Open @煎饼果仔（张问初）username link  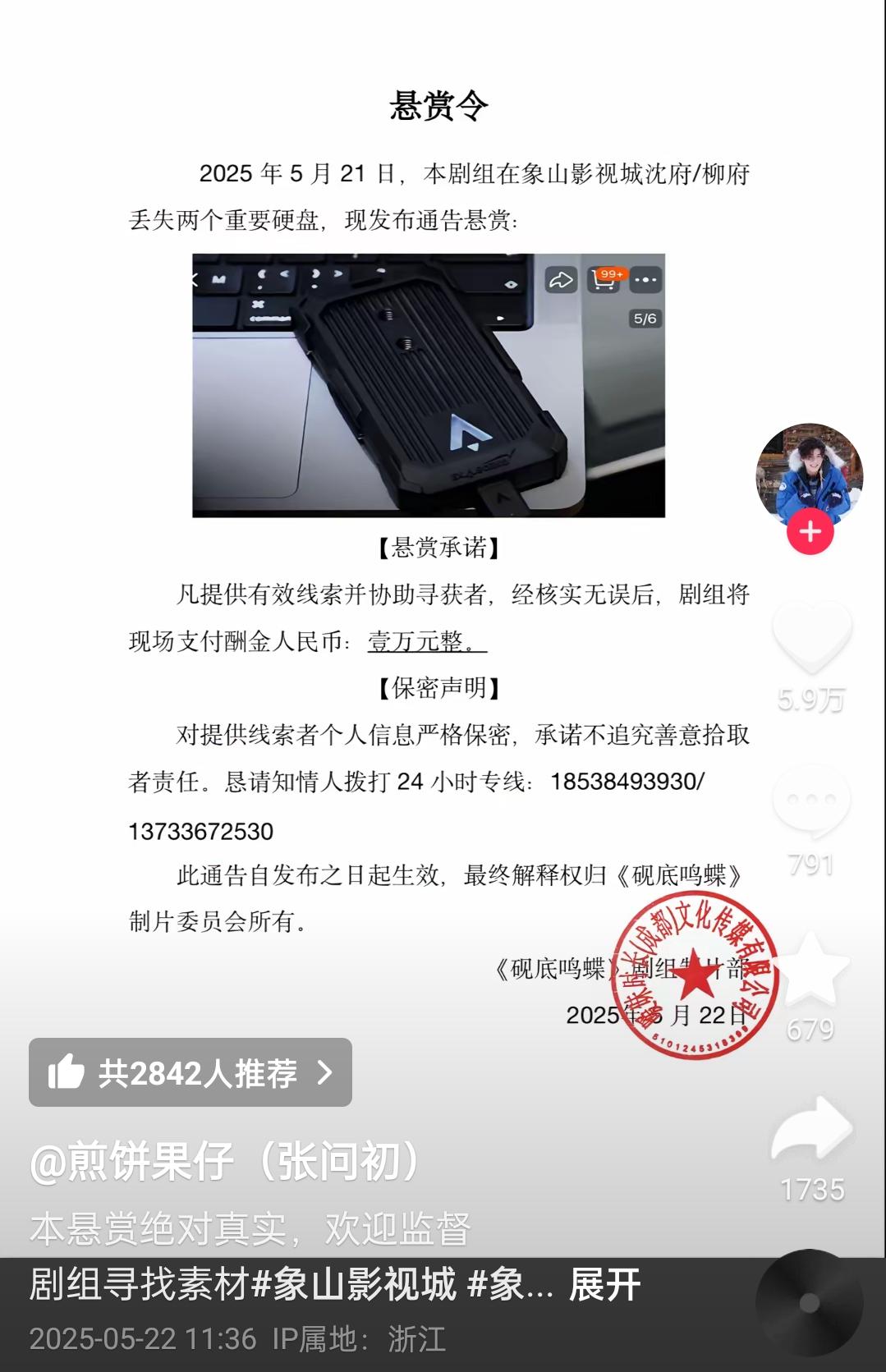pos(225,1162)
